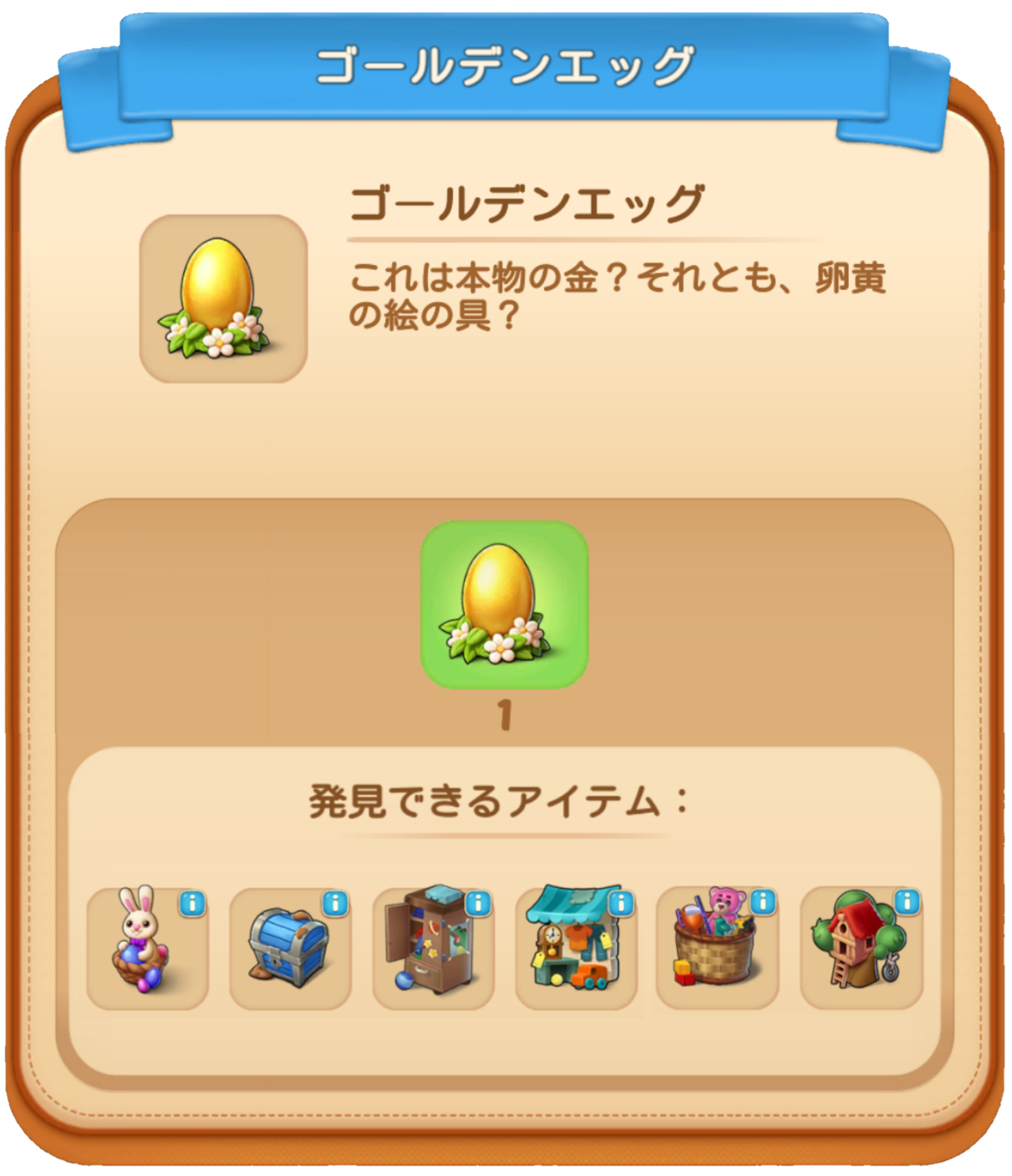Open info for the blue treasure chest
The width and height of the screenshot is (1012, 1176).
coord(336,903)
